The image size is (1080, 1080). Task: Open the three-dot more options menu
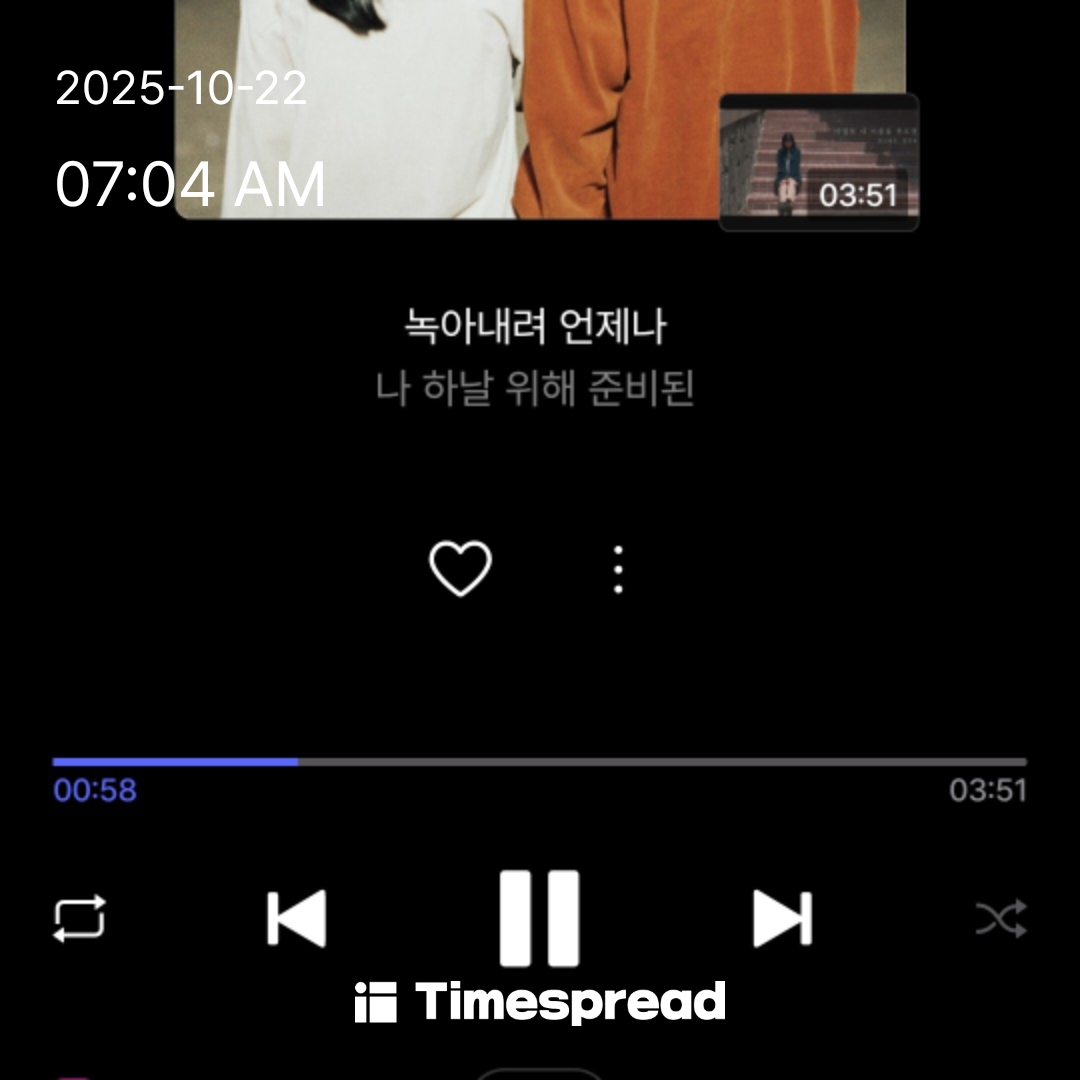(618, 570)
